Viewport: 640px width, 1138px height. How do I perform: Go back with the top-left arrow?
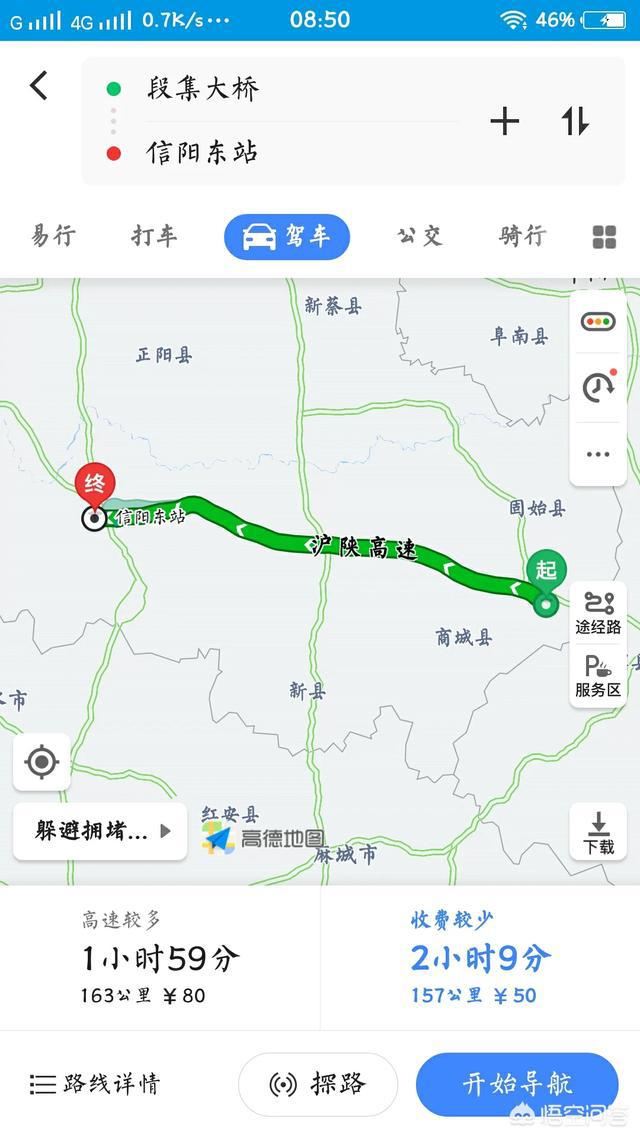pos(39,86)
